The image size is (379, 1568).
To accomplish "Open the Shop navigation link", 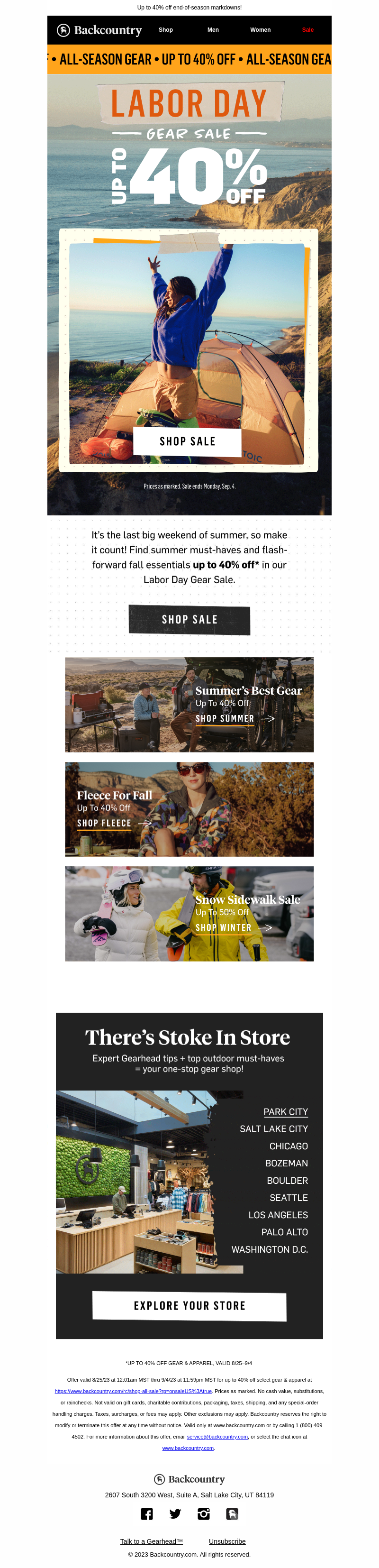I will click(x=165, y=30).
